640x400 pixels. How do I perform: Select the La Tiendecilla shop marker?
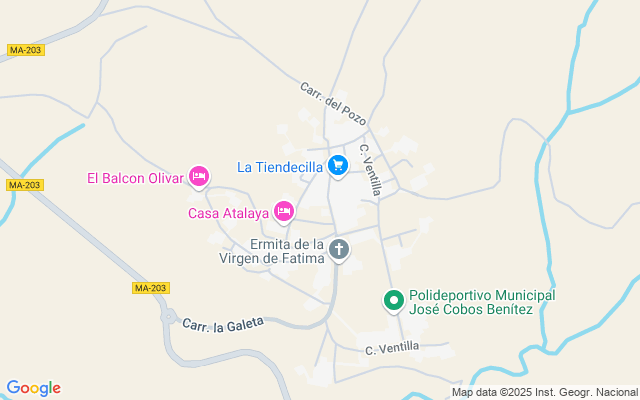pos(338,166)
